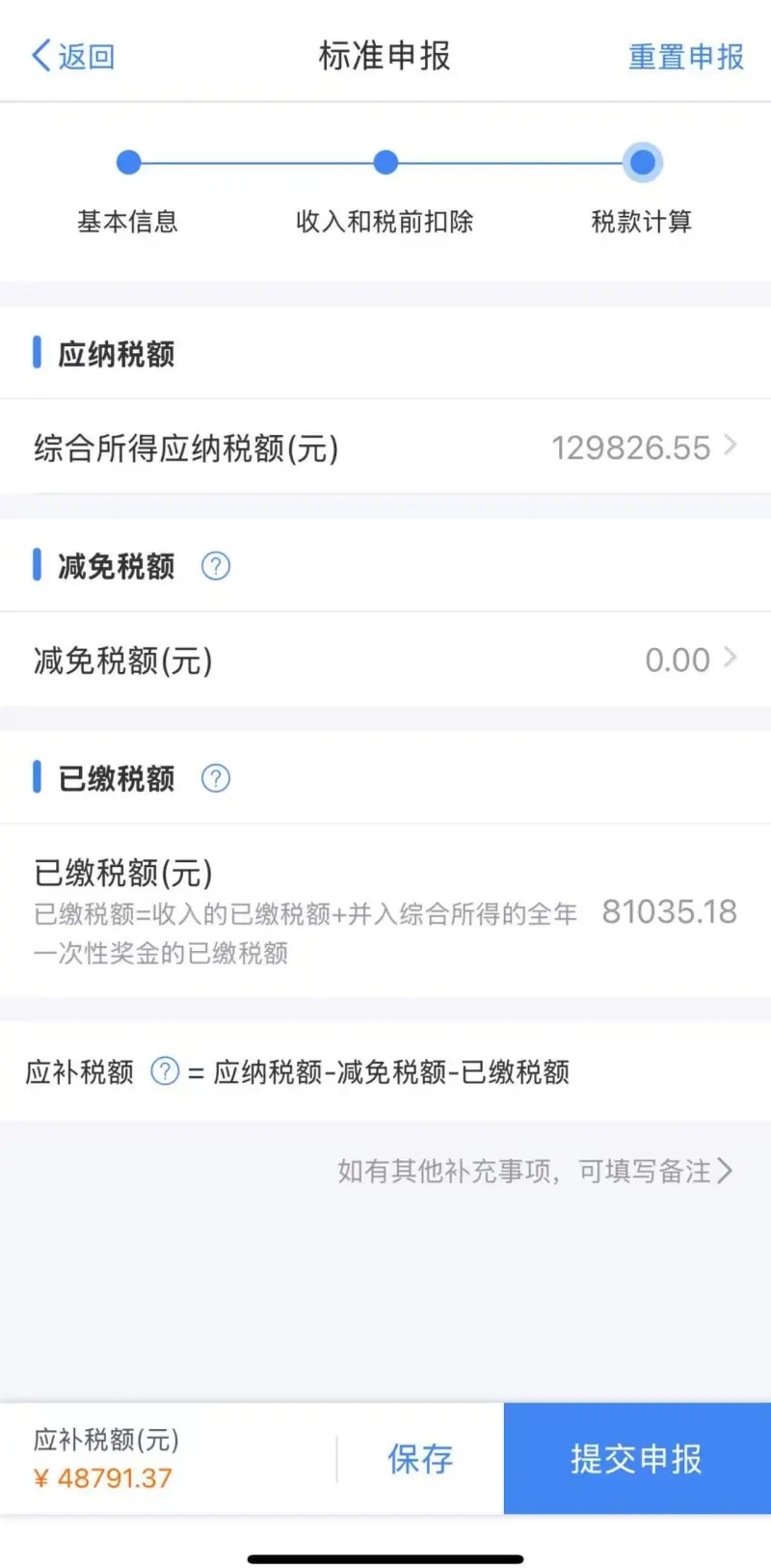Jump to 收入和税前扣除 step
This screenshot has height=1568, width=771.
pyautogui.click(x=385, y=164)
